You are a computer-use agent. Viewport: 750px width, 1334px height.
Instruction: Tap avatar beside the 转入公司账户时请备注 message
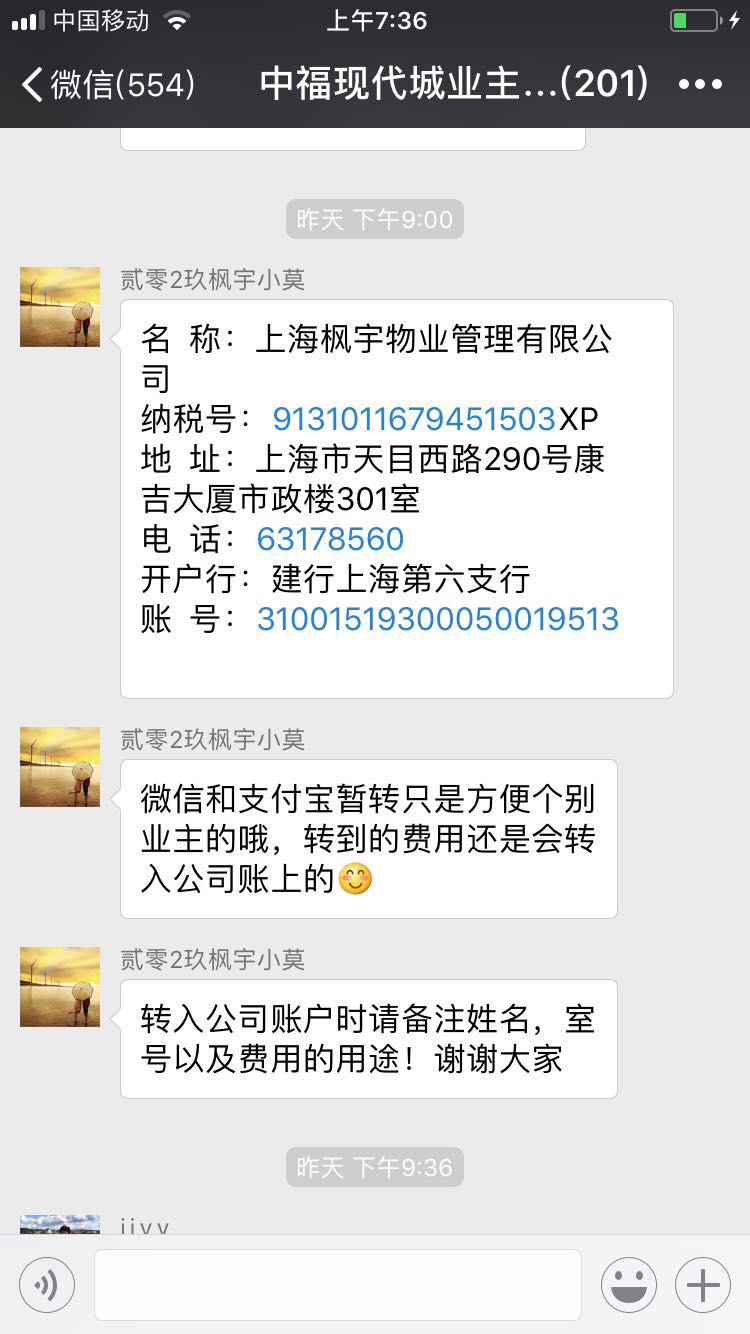[x=60, y=987]
